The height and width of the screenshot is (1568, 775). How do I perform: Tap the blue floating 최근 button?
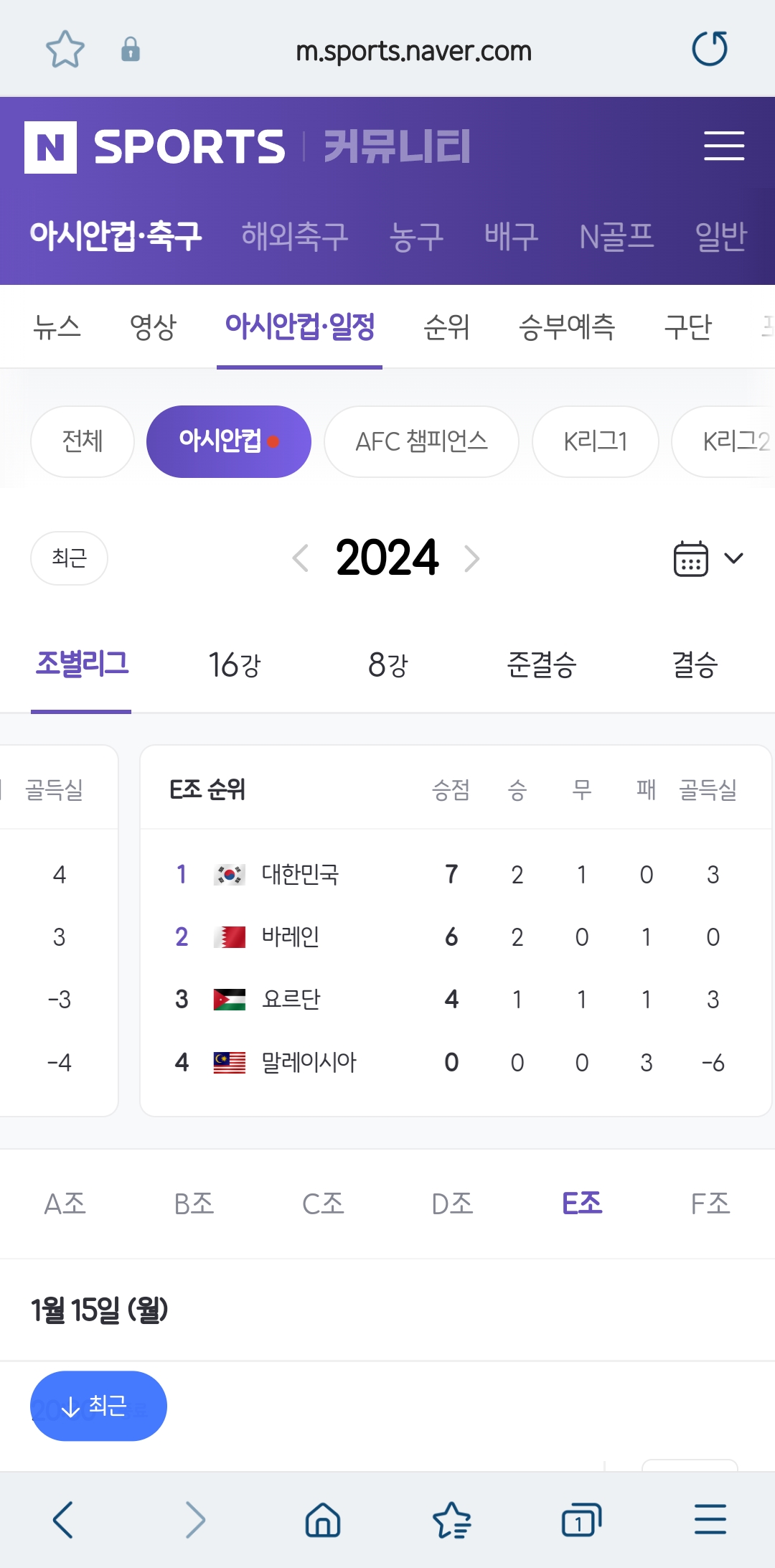click(98, 1406)
